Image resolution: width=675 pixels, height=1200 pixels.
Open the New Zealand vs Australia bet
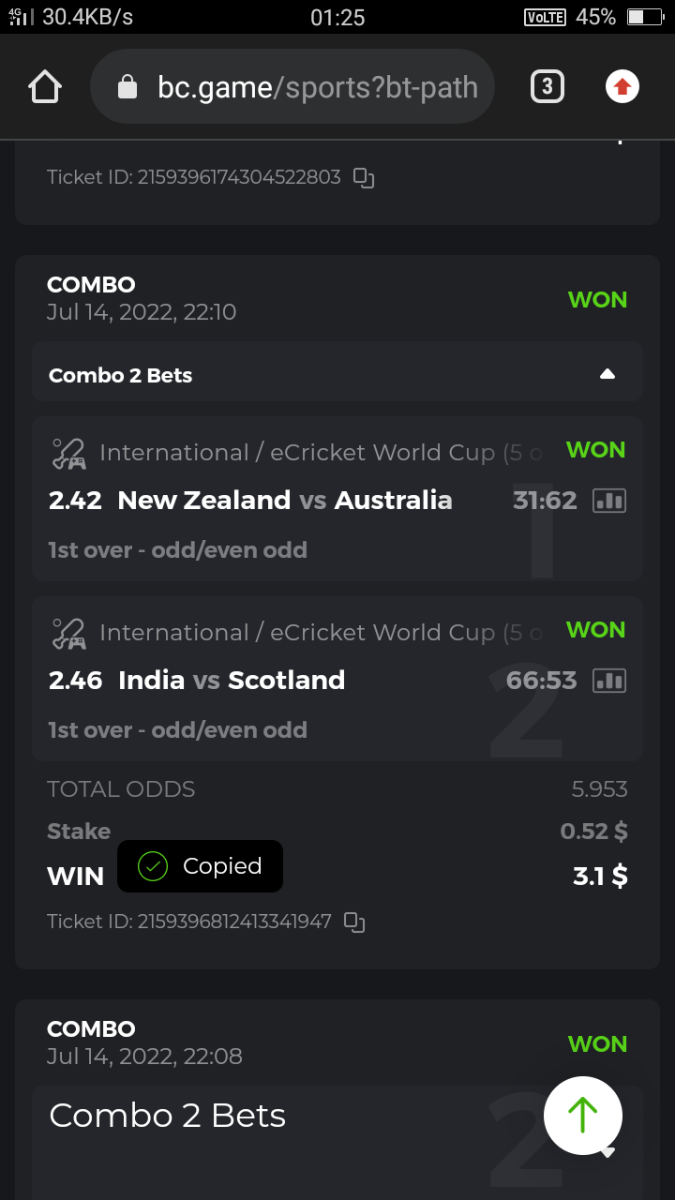pyautogui.click(x=285, y=500)
